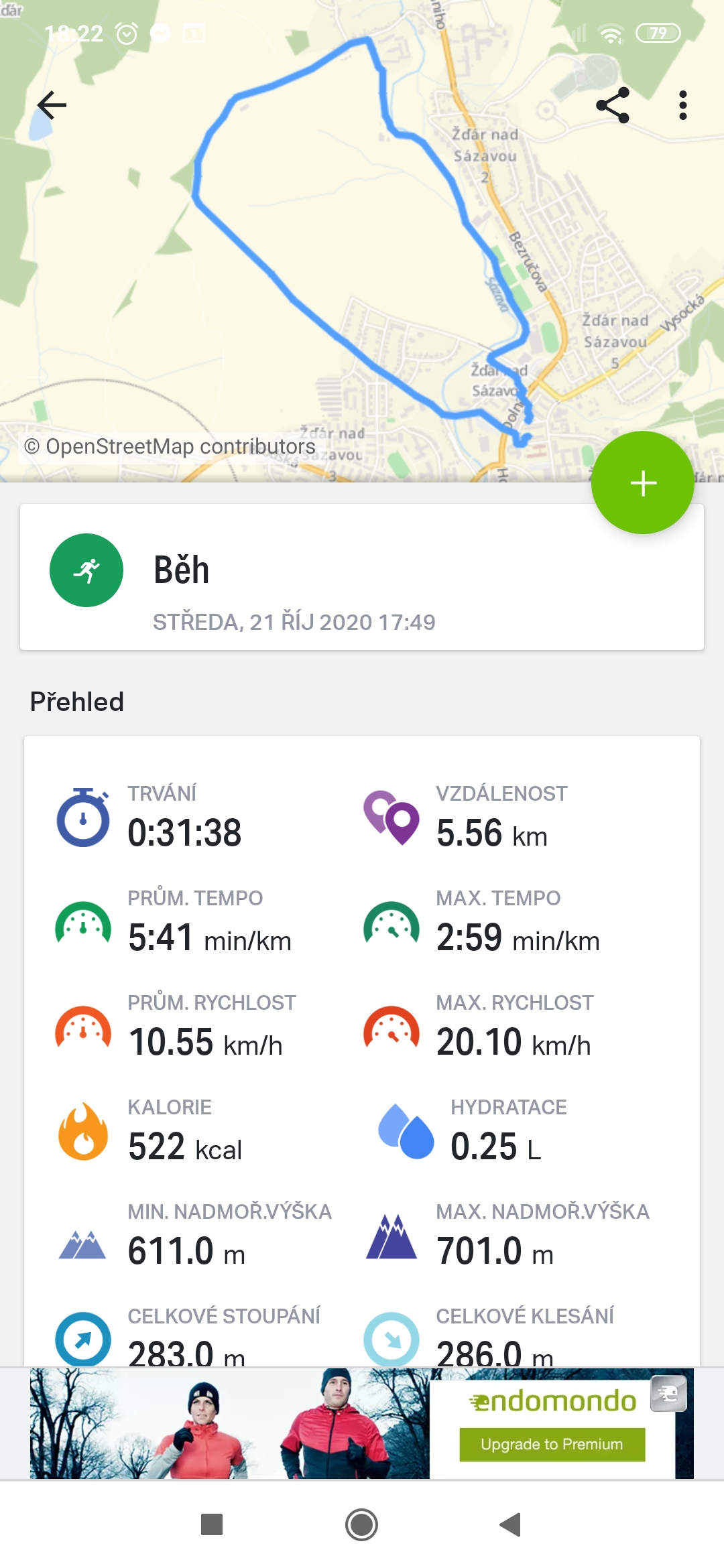Open the Běh workout card
This screenshot has width=724, height=1568.
tap(362, 577)
